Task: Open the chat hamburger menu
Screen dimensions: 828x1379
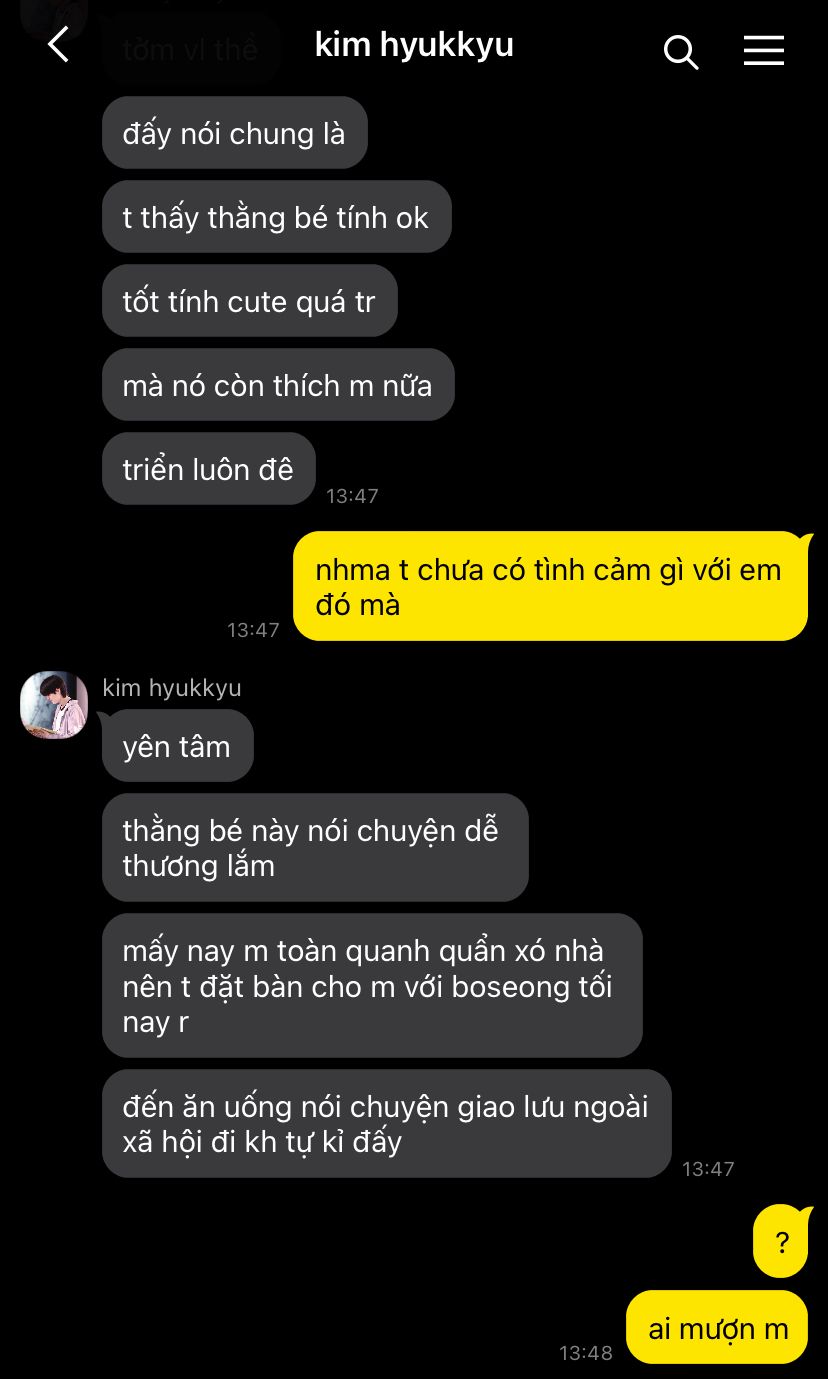Action: (763, 50)
